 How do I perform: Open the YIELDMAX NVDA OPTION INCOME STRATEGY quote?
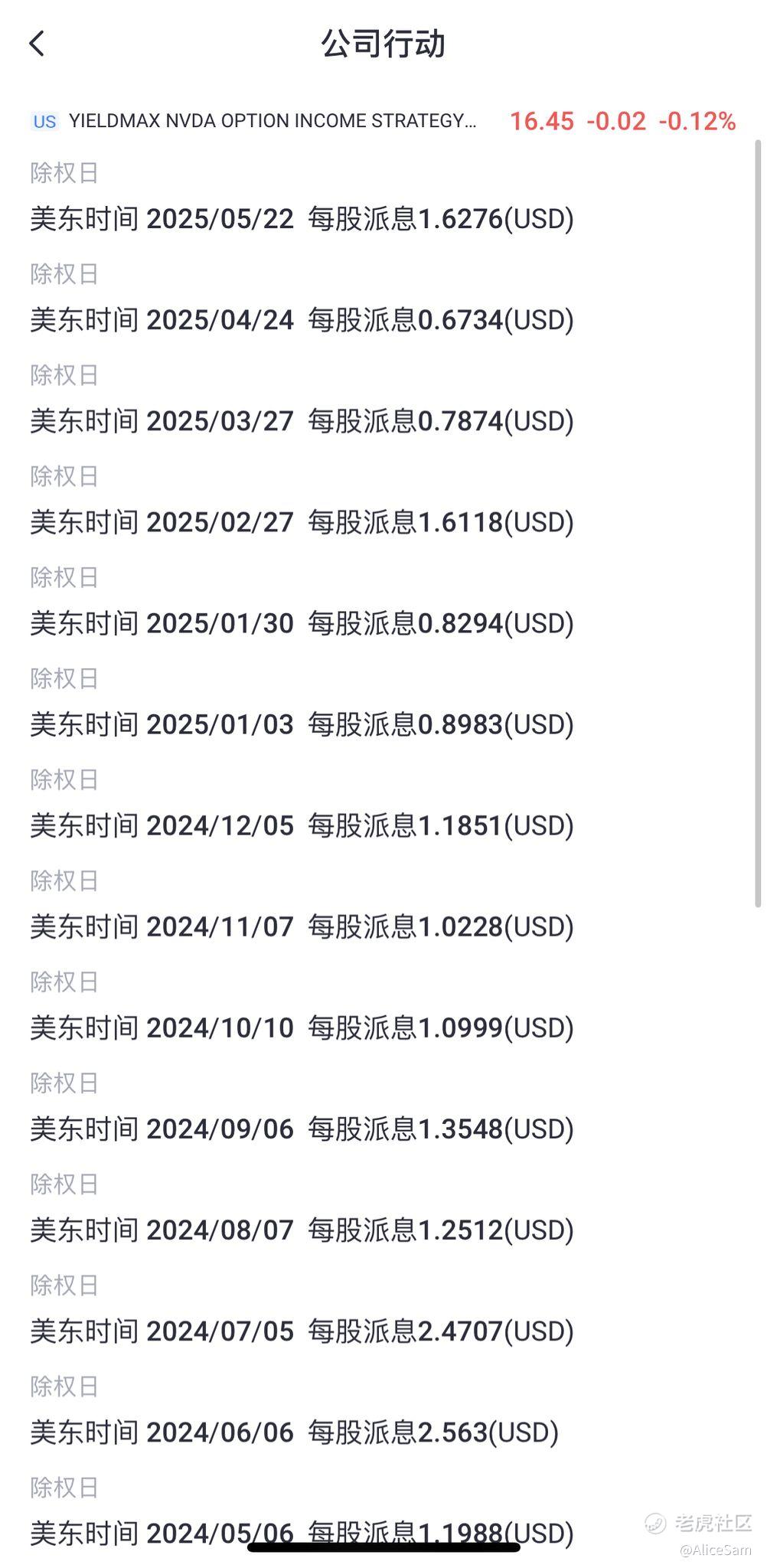(x=383, y=121)
